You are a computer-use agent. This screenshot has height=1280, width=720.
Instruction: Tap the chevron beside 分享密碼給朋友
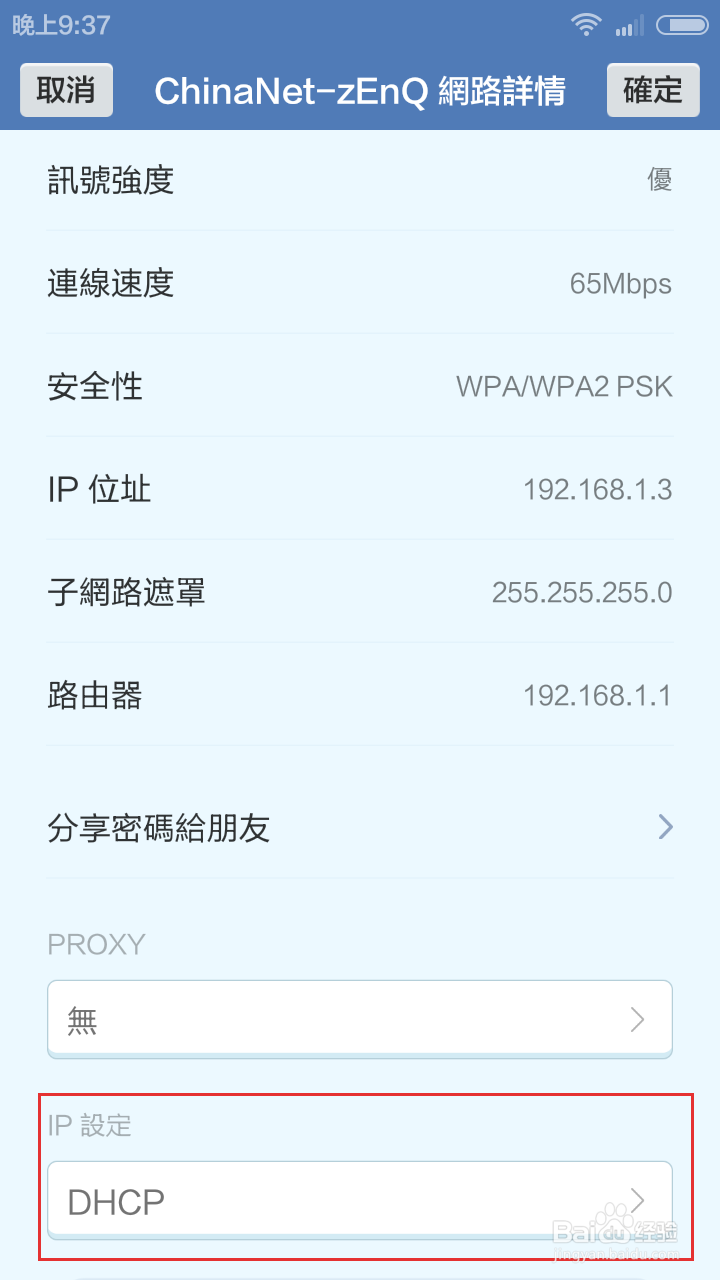(665, 827)
